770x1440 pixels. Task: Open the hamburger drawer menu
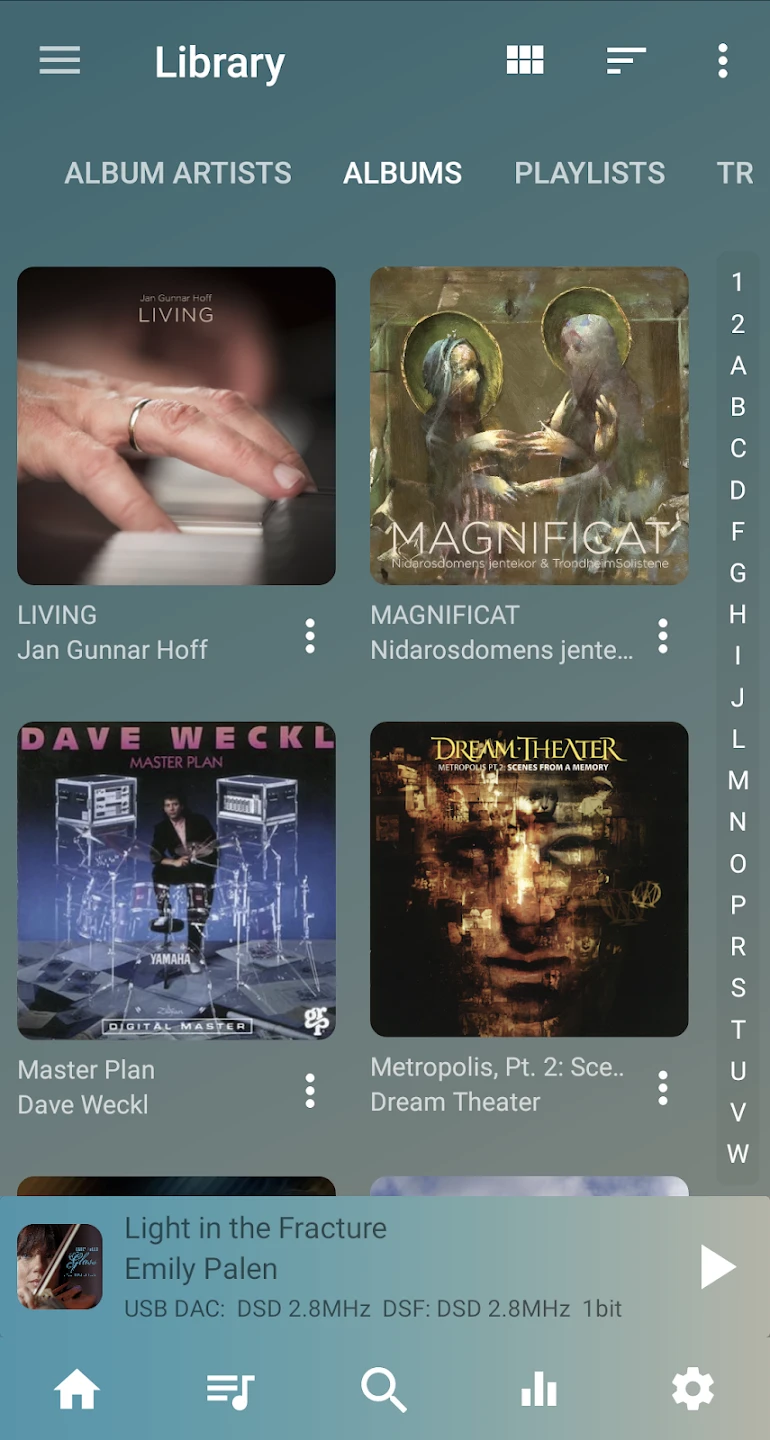[60, 61]
